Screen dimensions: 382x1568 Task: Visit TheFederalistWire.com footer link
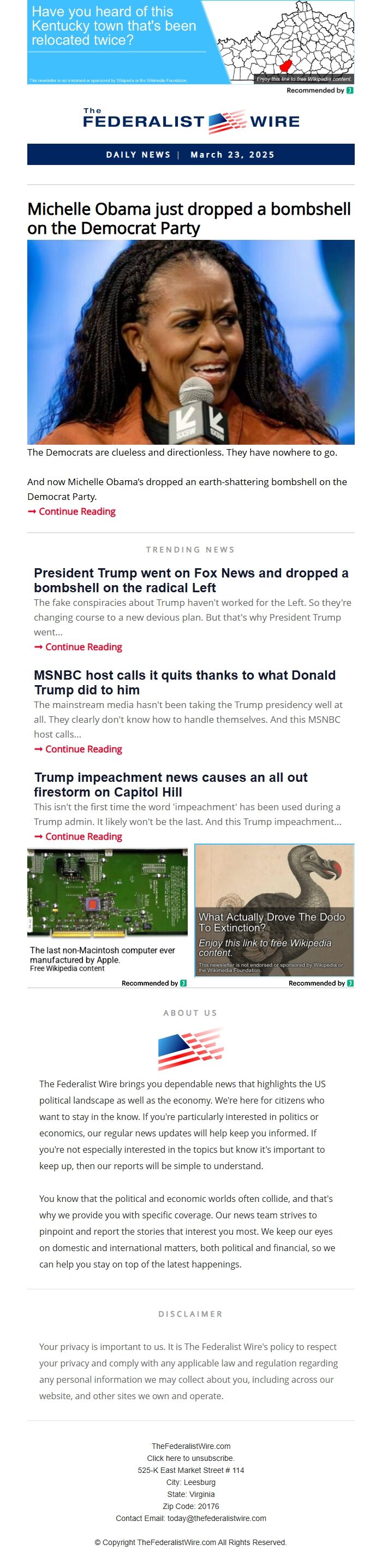click(x=190, y=1446)
